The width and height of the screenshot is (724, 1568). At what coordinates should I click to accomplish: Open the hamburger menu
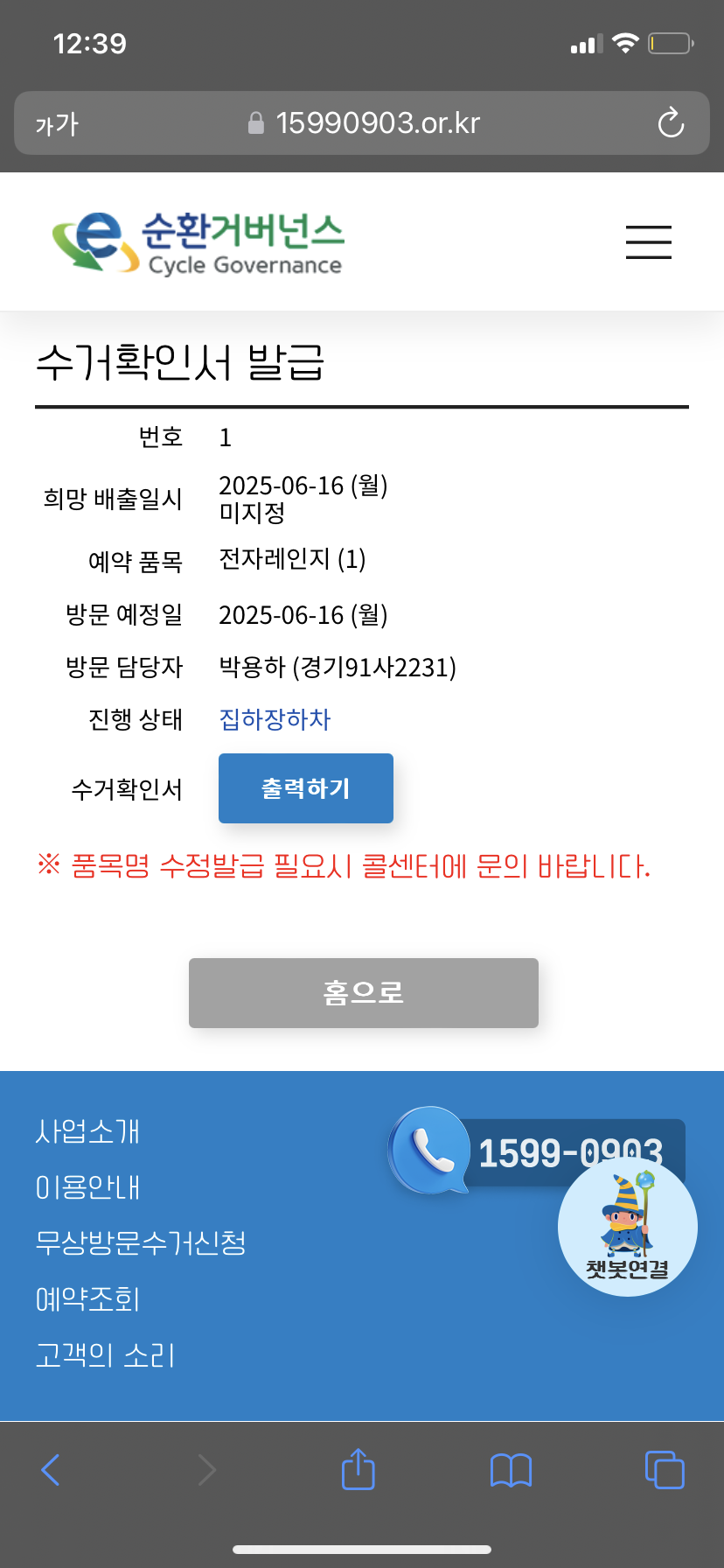click(x=648, y=242)
